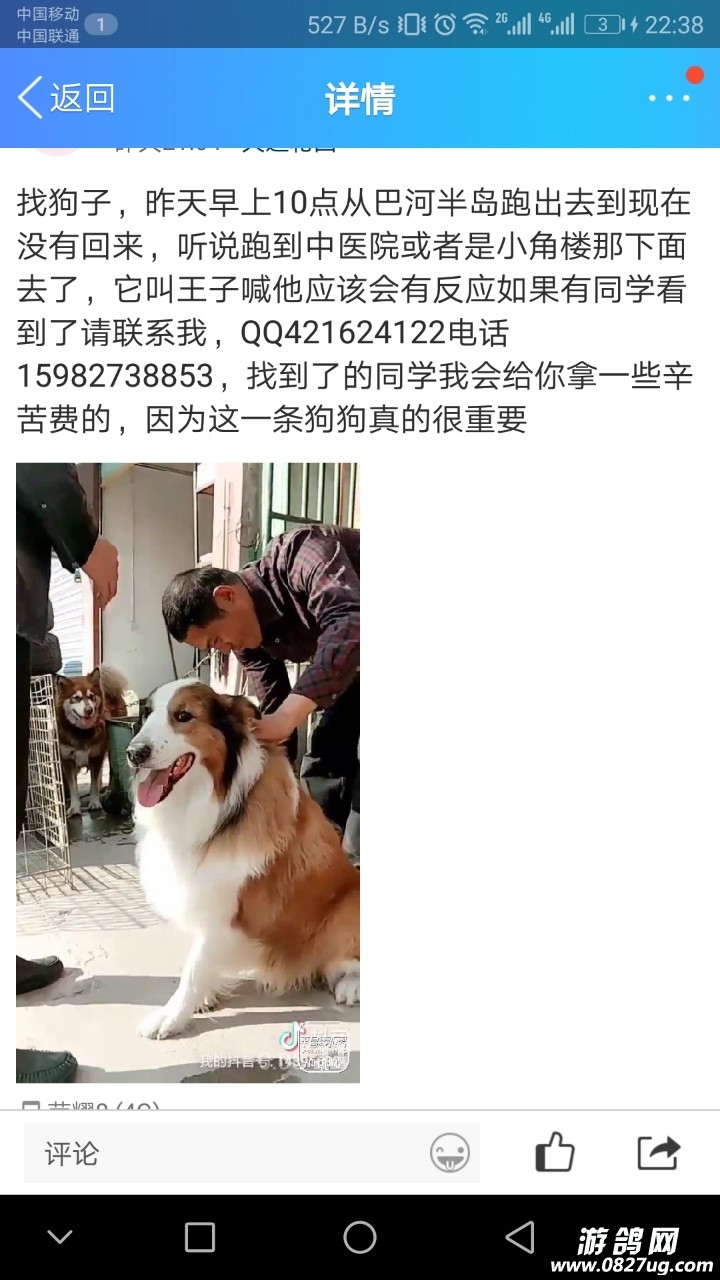720x1280 pixels.
Task: Open the lost dog photo
Action: [x=188, y=772]
